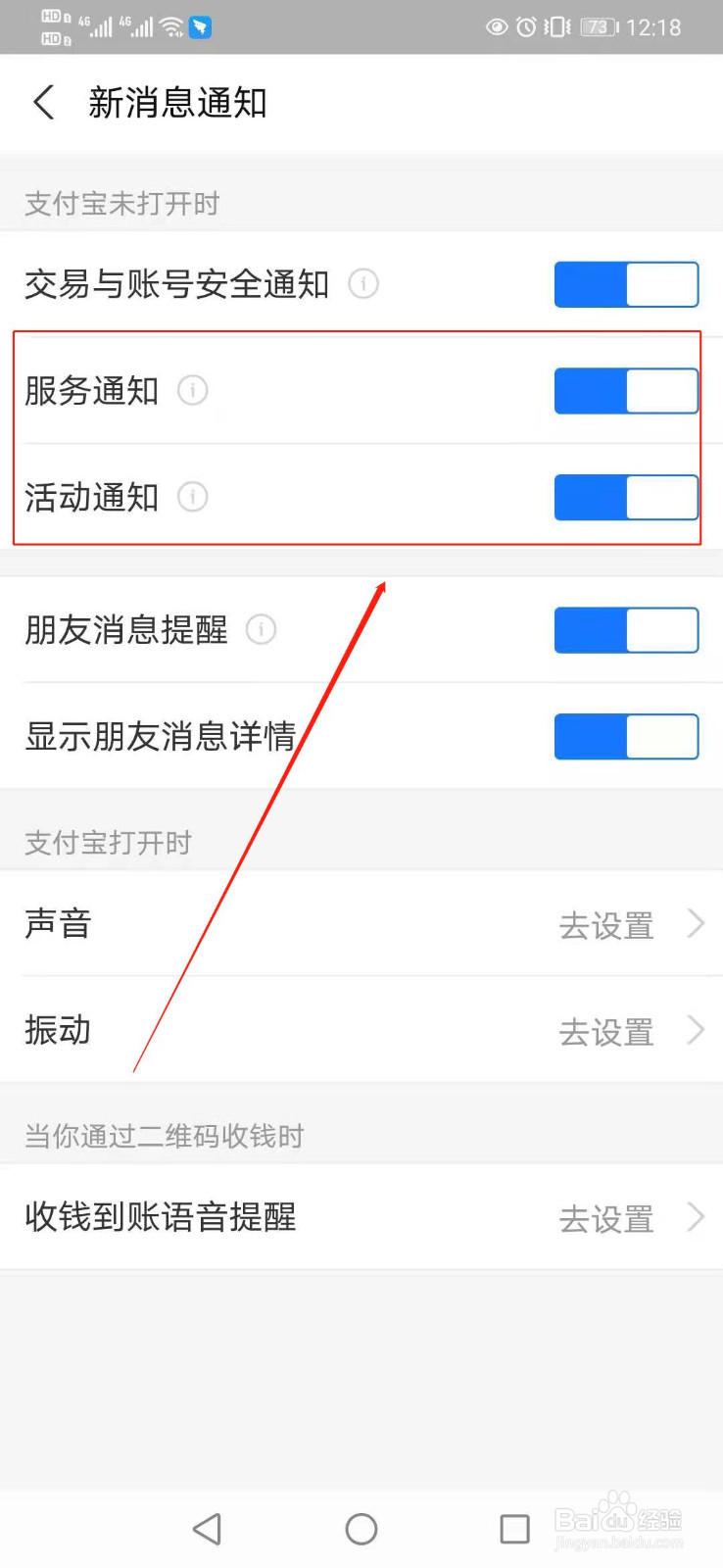The image size is (723, 1568).
Task: Tap the info icon next to 服务通知
Action: 193,390
